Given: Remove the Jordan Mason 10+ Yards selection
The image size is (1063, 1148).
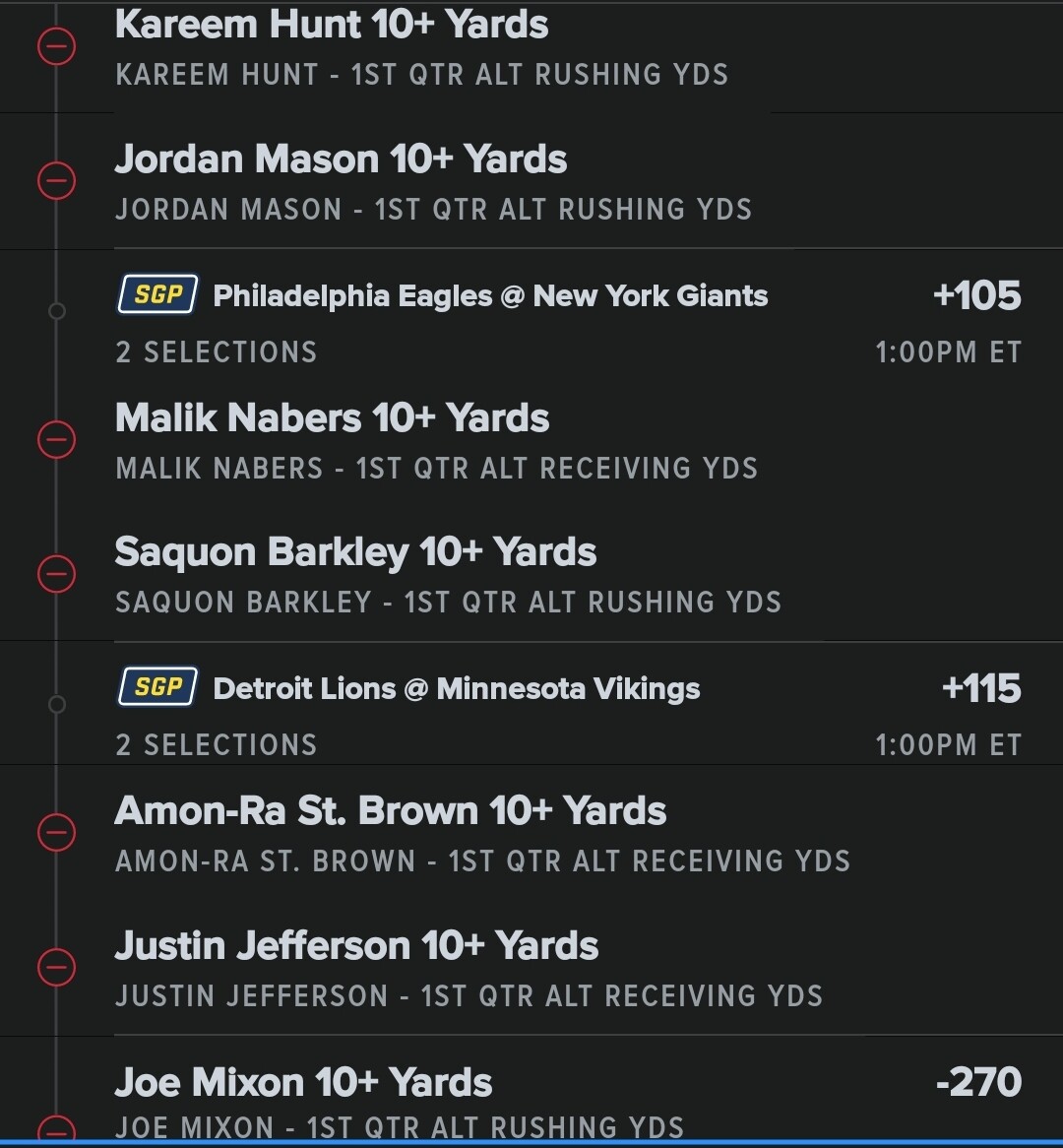Looking at the screenshot, I should pyautogui.click(x=56, y=180).
